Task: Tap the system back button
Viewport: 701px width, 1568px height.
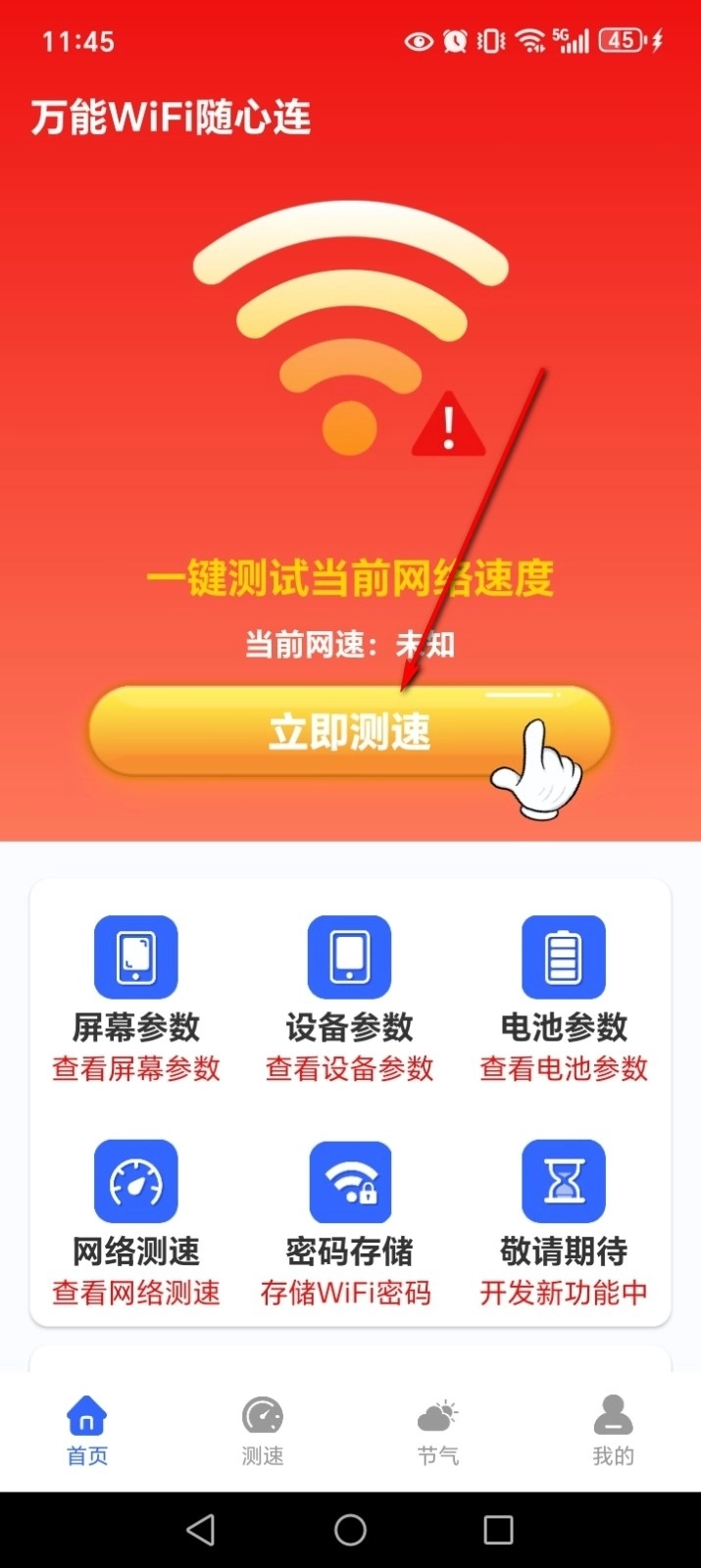Action: 201,1530
